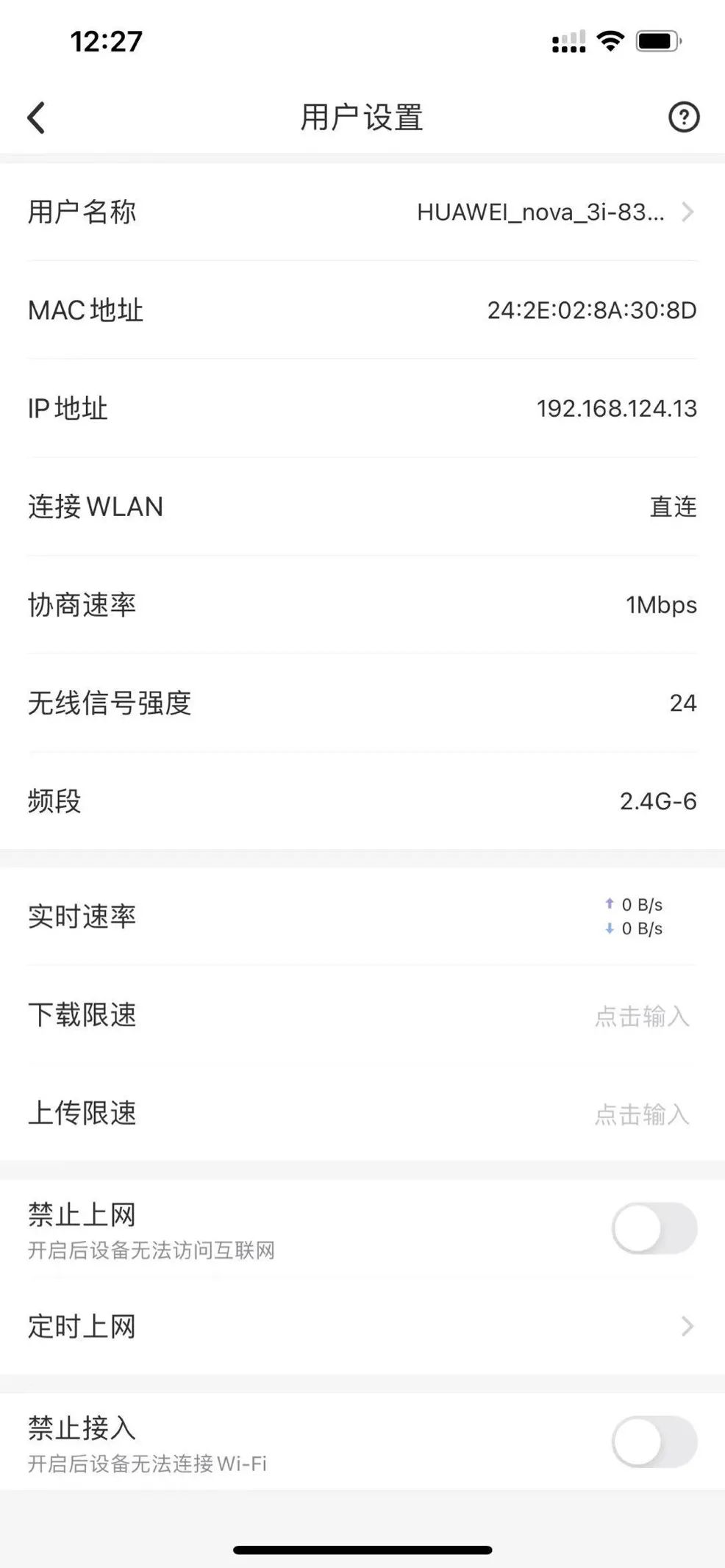The height and width of the screenshot is (1568, 725).
Task: Open 定时上网 schedule settings via its chevron
Action: [688, 1326]
